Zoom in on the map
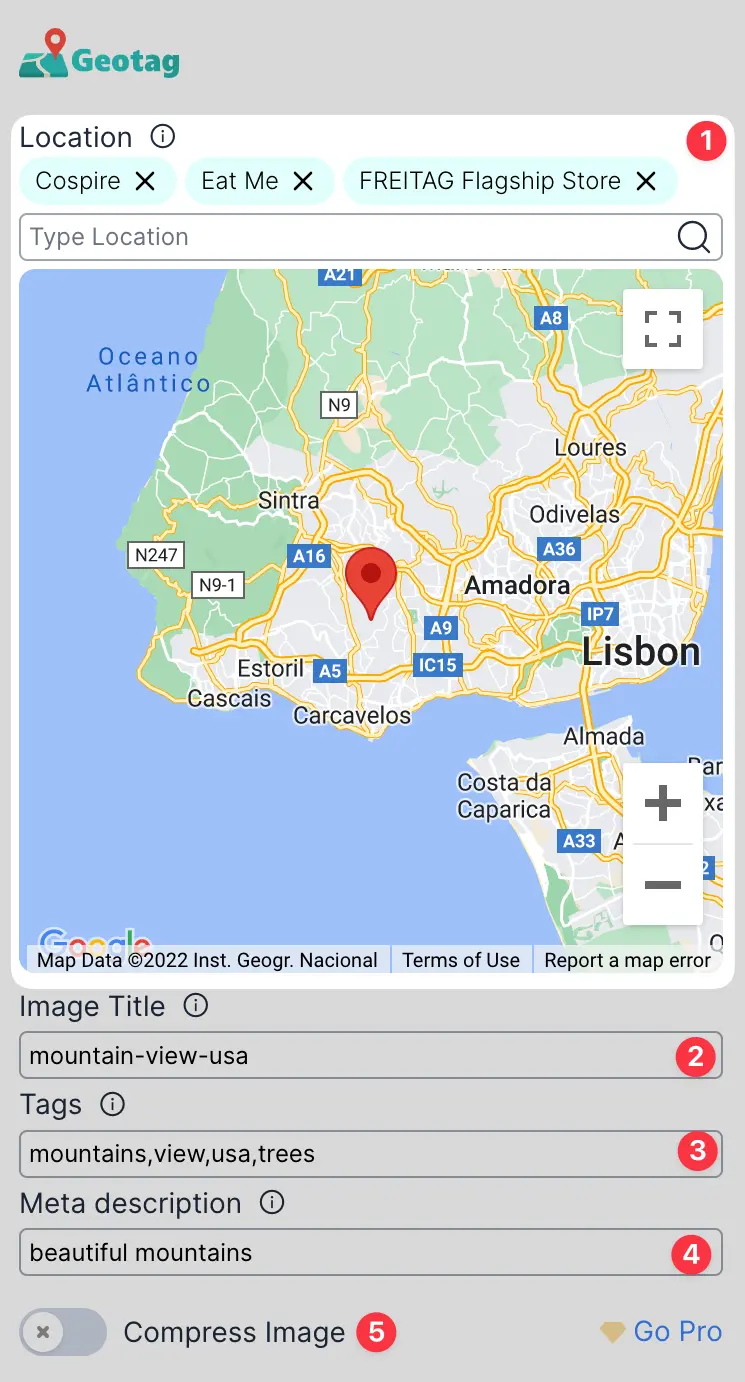This screenshot has height=1382, width=745. [662, 804]
